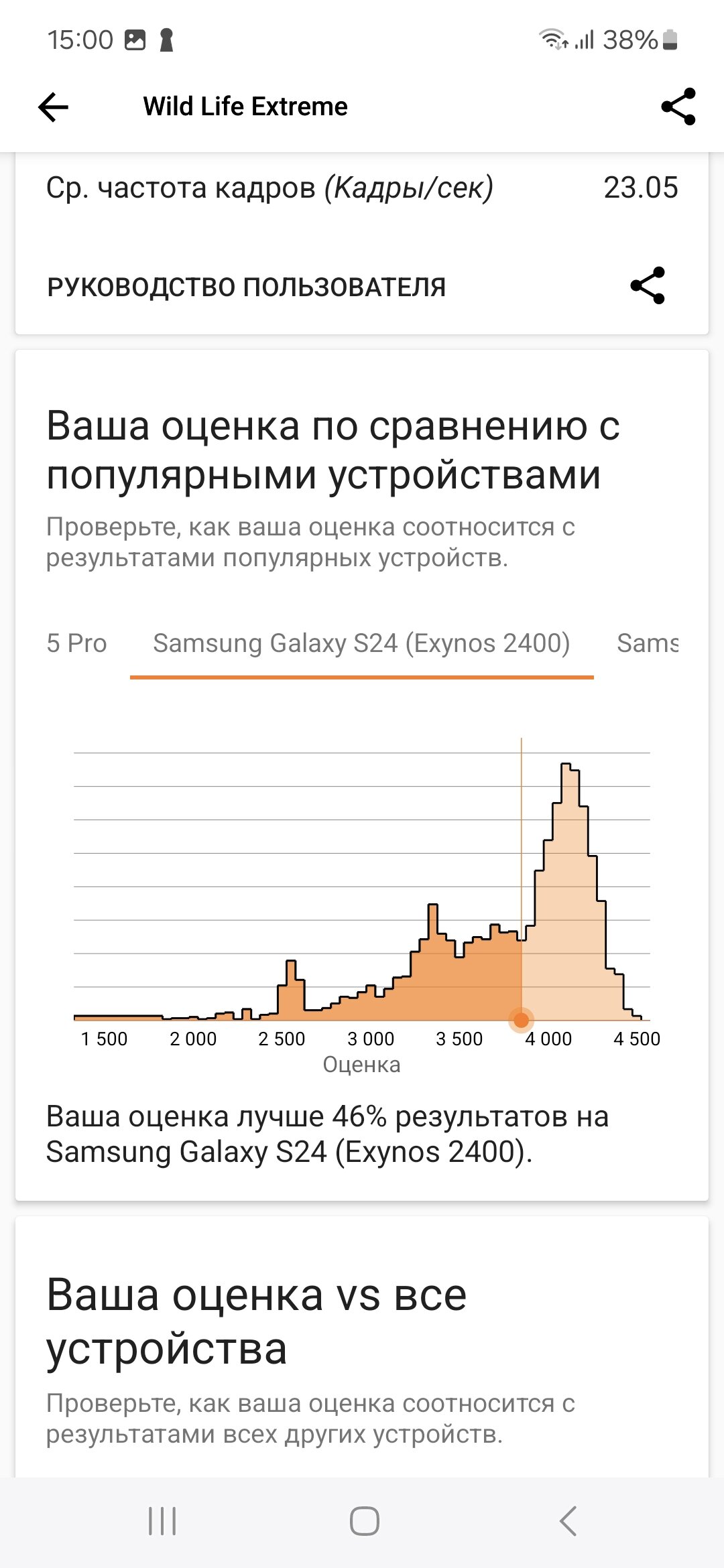Open the РУКОВОДСТВО ПОЛЬЗОВАТЕЛЯ link
The height and width of the screenshot is (1568, 724).
[x=246, y=287]
